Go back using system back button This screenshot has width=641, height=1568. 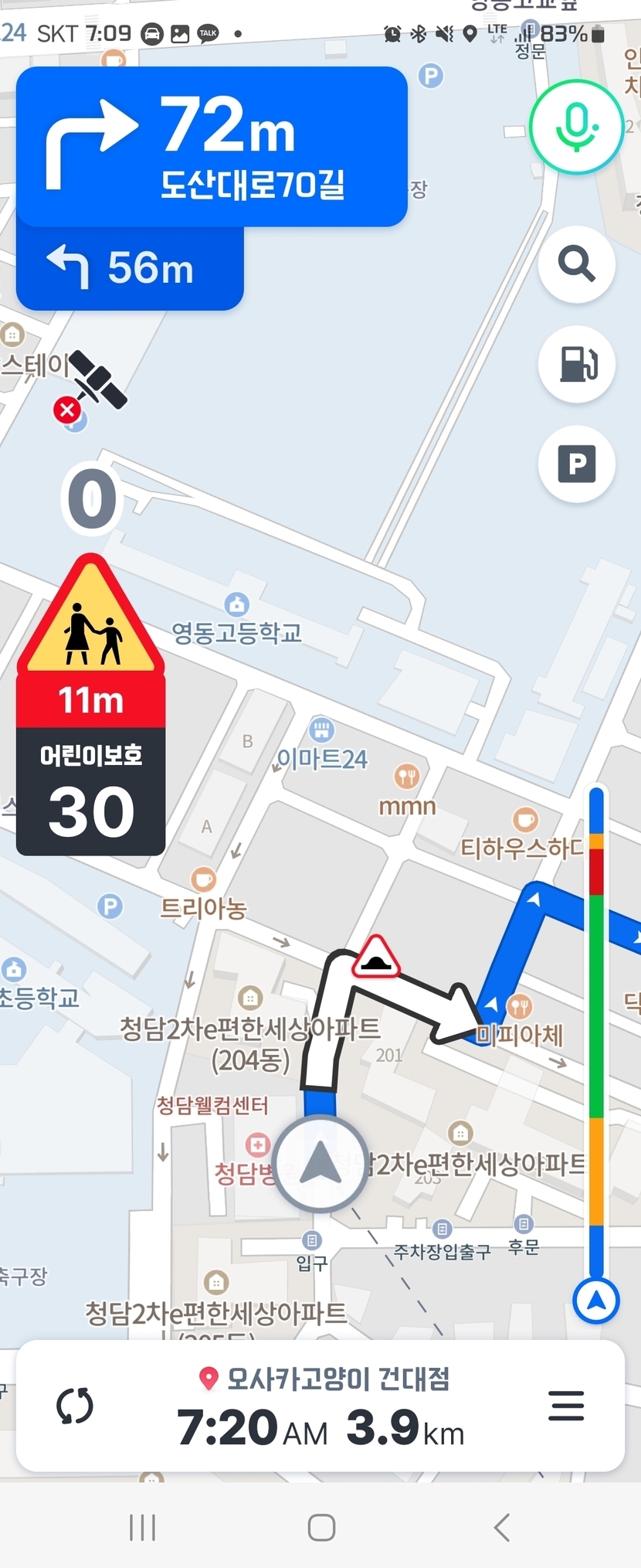501,1528
